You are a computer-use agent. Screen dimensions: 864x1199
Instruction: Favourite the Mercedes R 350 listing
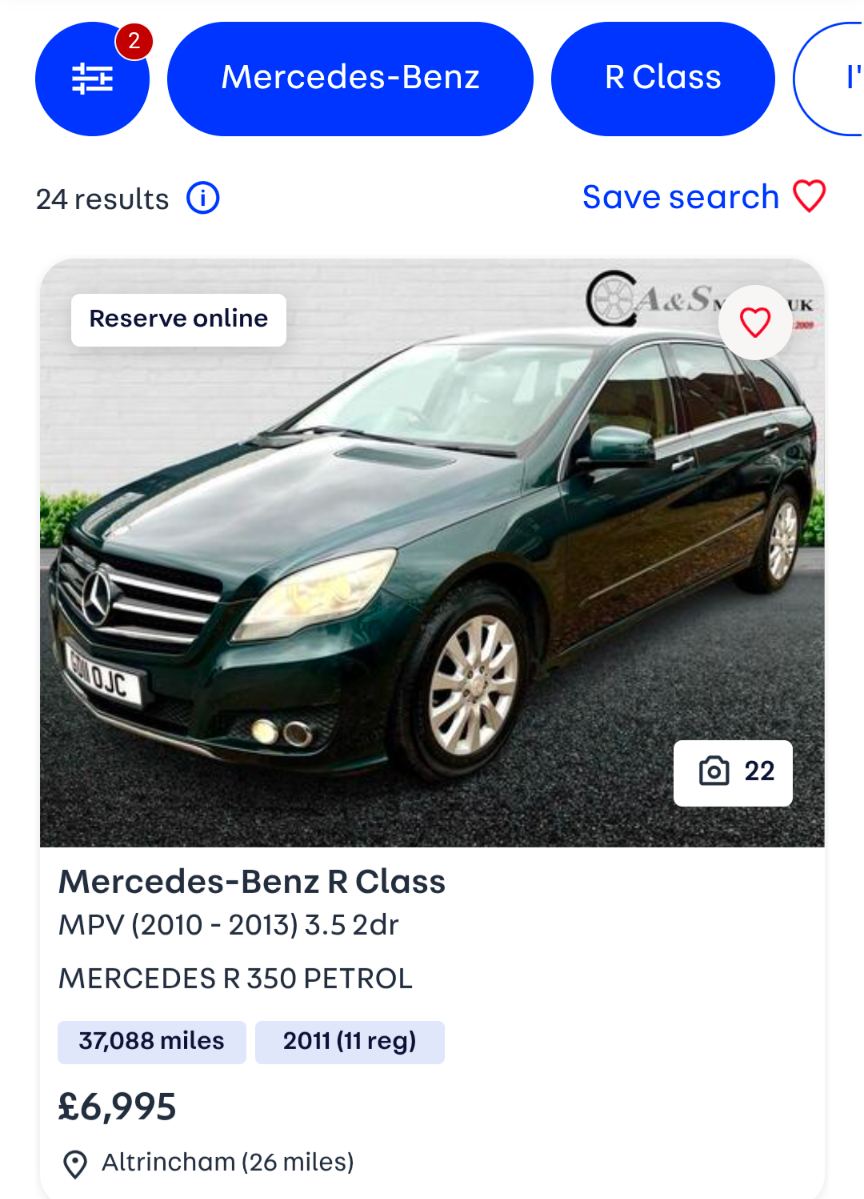[755, 322]
